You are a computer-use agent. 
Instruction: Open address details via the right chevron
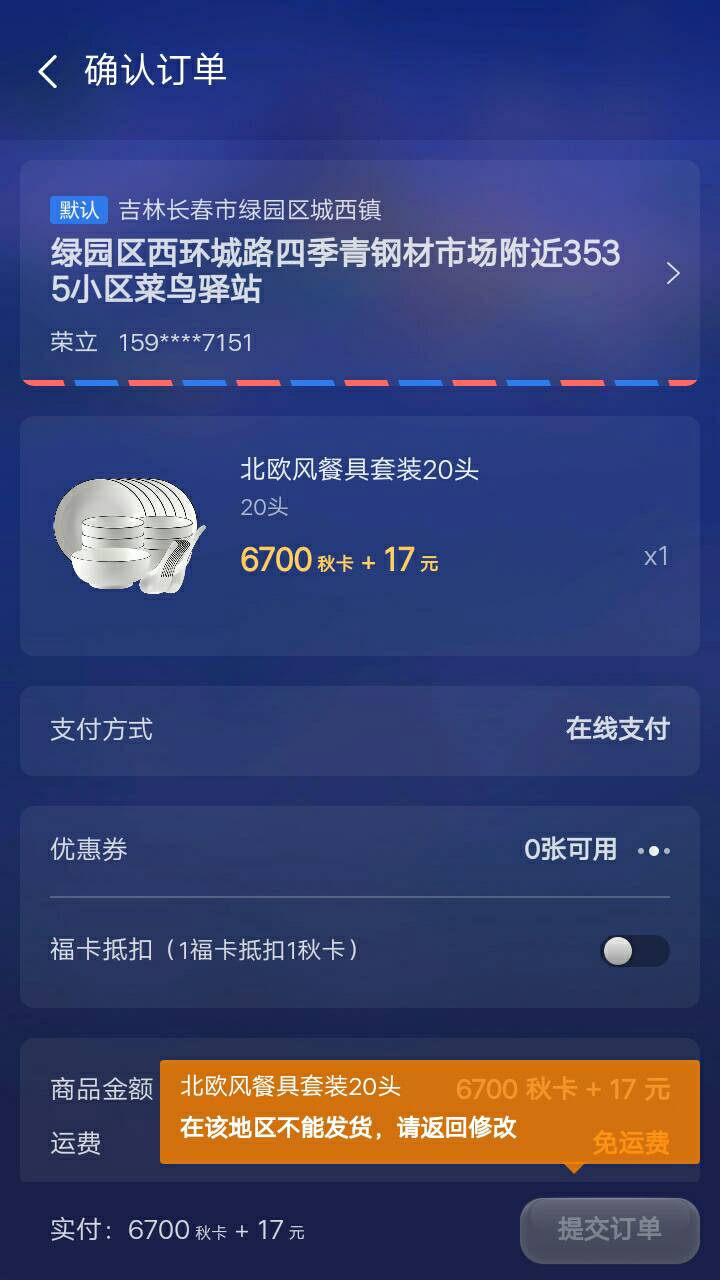pyautogui.click(x=673, y=272)
